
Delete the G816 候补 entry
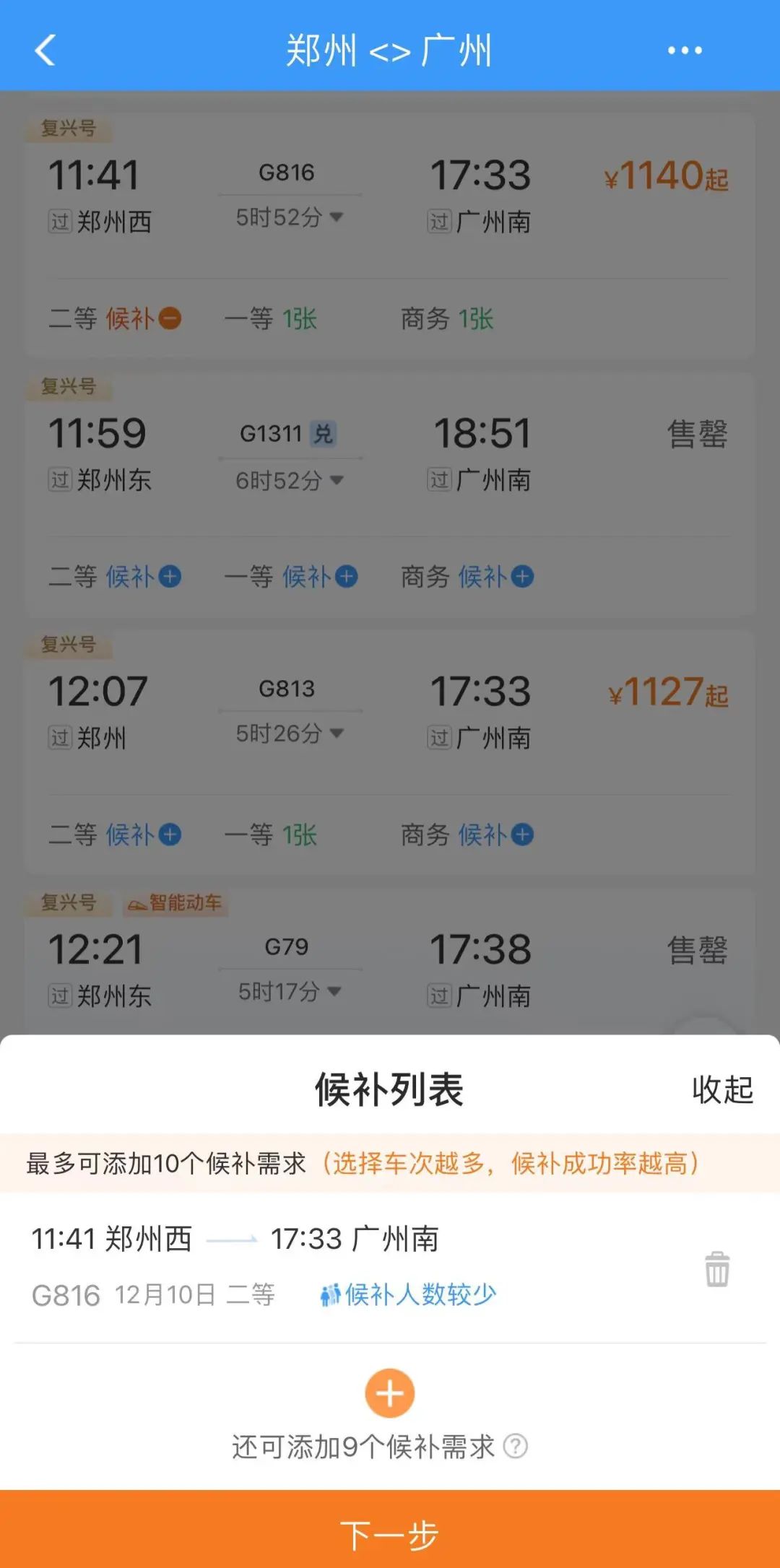[x=716, y=1268]
